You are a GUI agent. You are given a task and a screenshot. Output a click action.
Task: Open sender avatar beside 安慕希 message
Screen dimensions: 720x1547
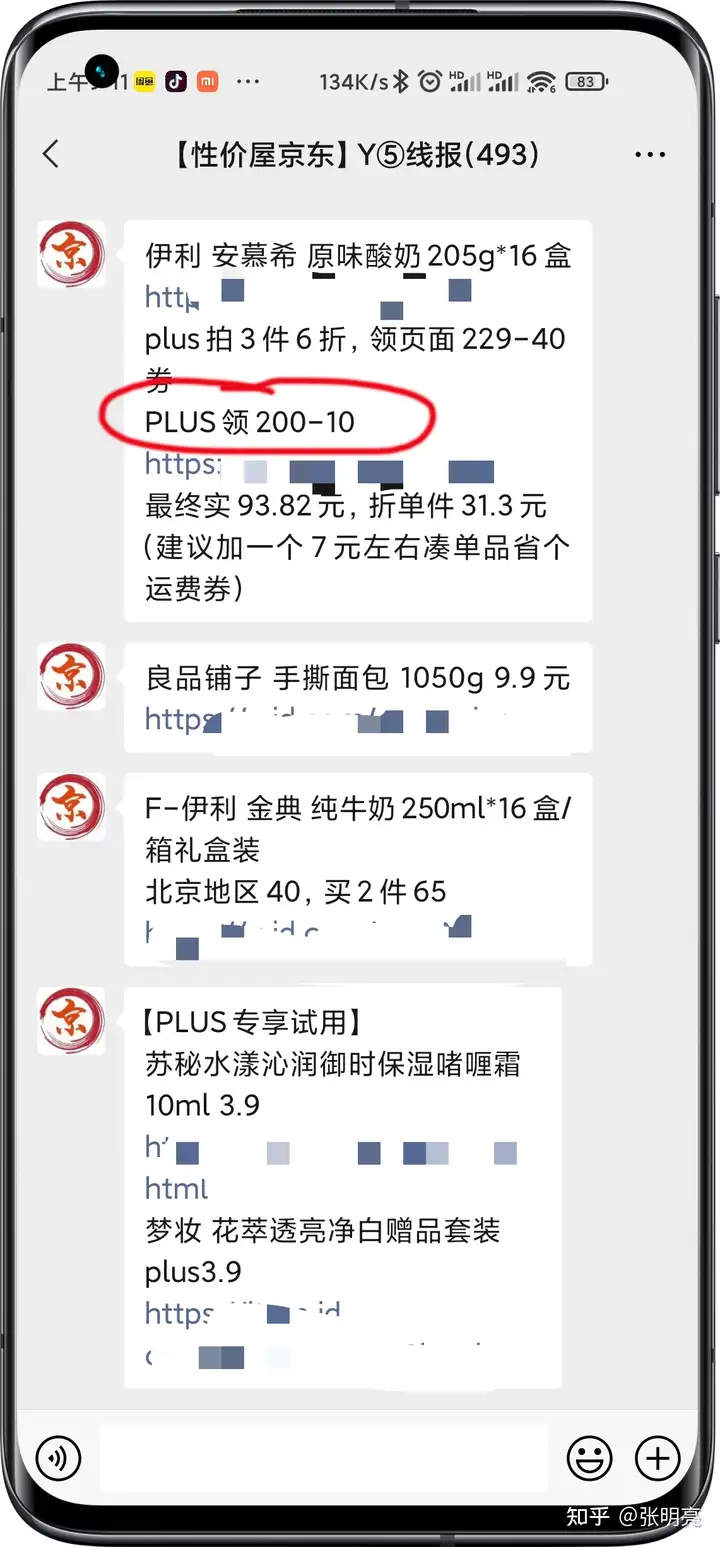tap(71, 255)
